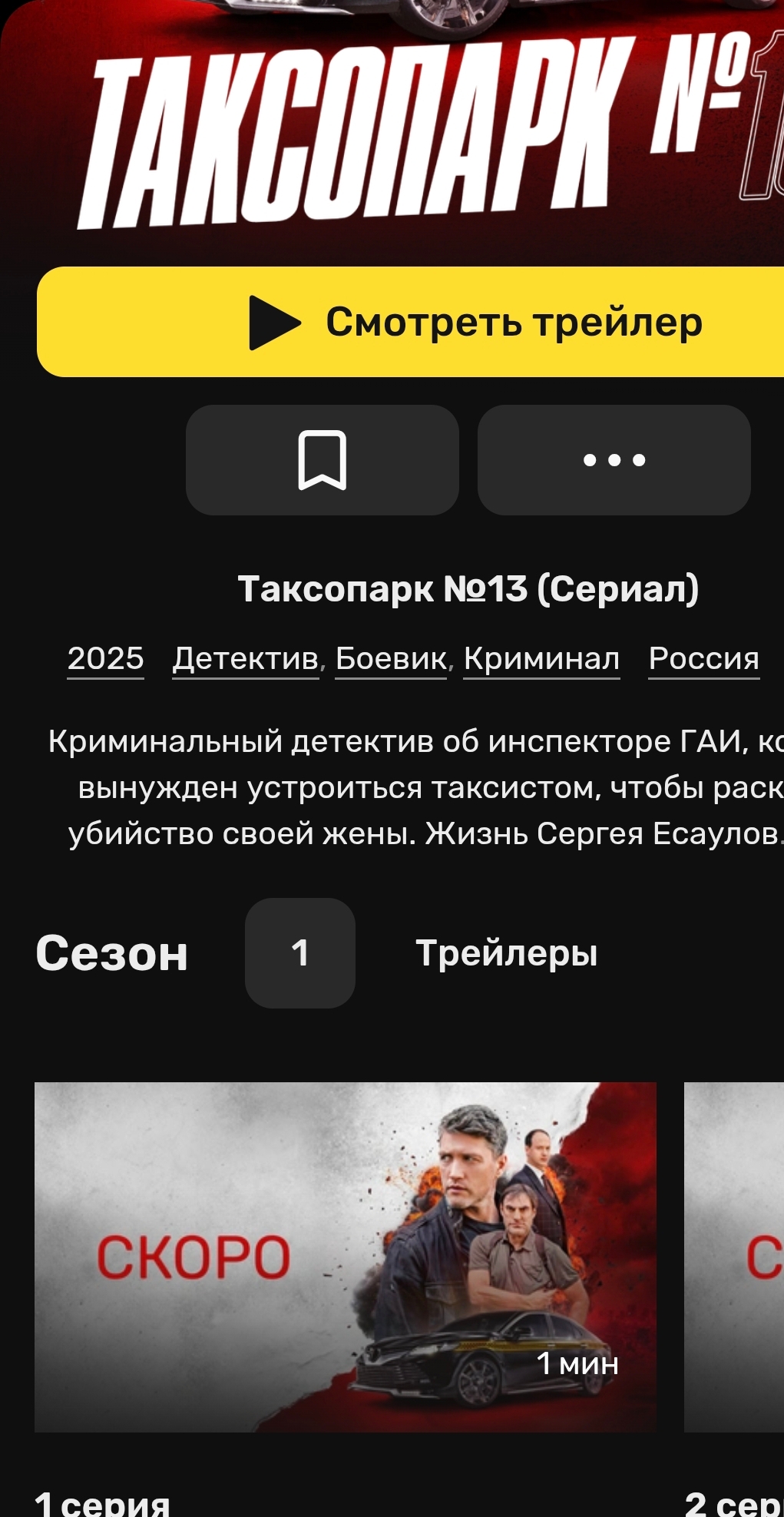Tap the Смотреть трейлер button
The height and width of the screenshot is (1517, 784).
pyautogui.click(x=411, y=322)
